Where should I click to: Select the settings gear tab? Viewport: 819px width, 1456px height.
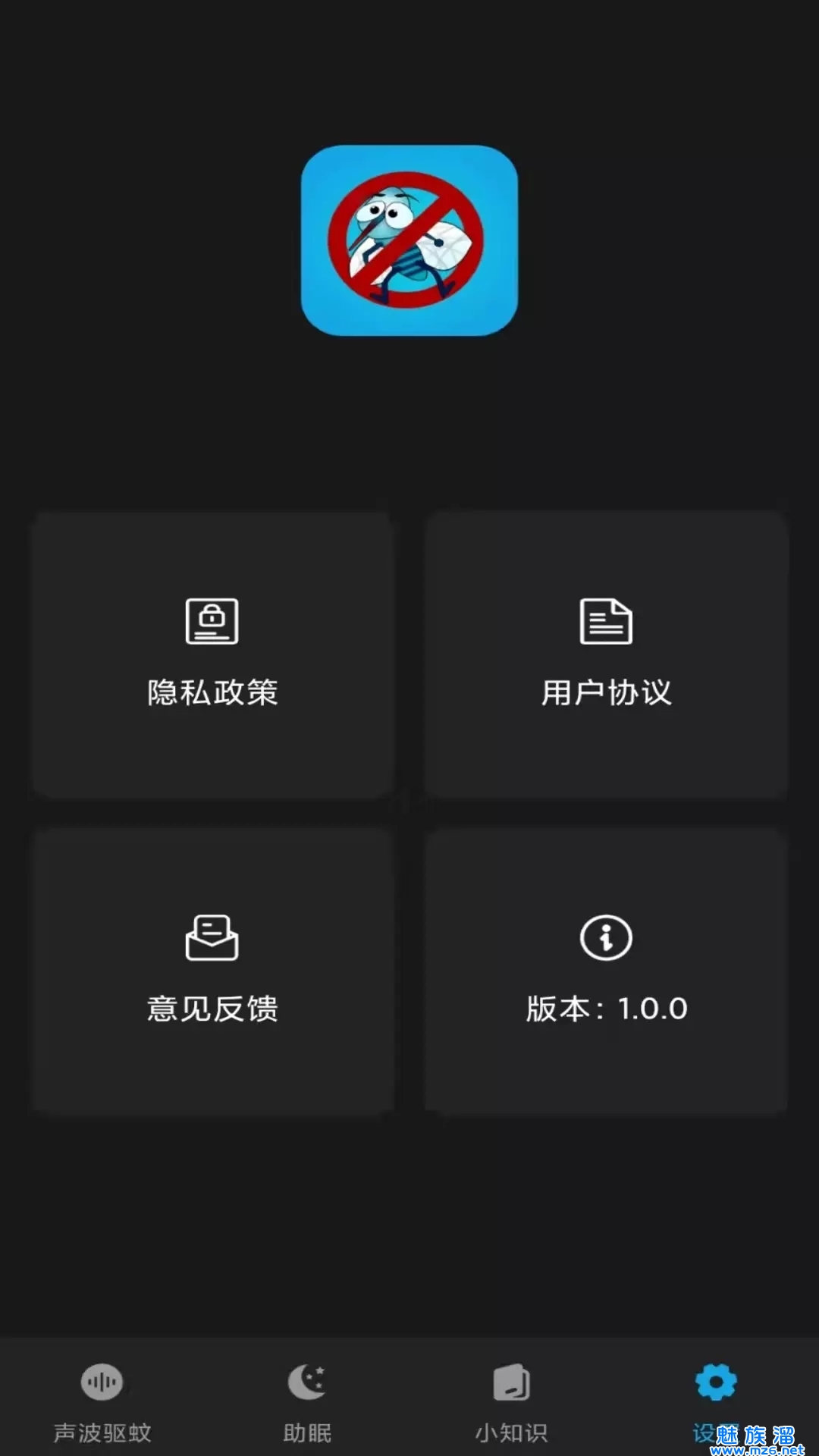click(716, 1388)
